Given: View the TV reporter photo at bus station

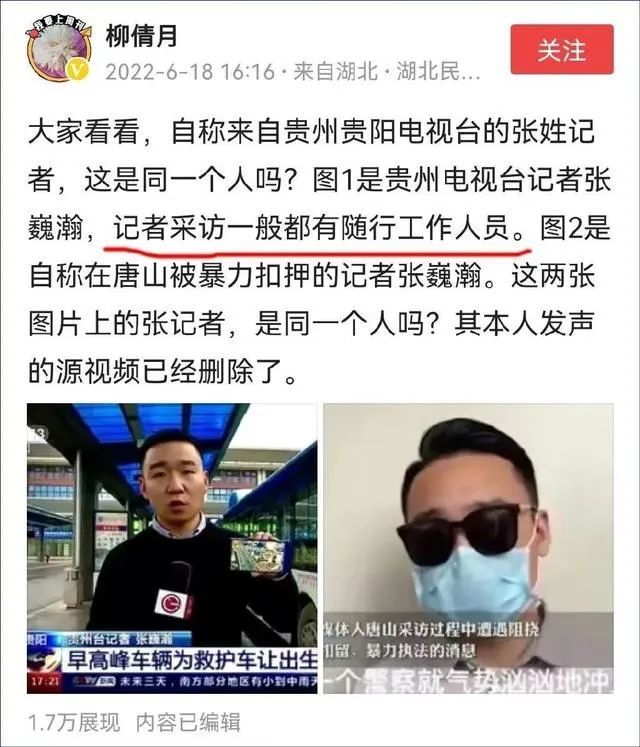Looking at the screenshot, I should click(171, 547).
